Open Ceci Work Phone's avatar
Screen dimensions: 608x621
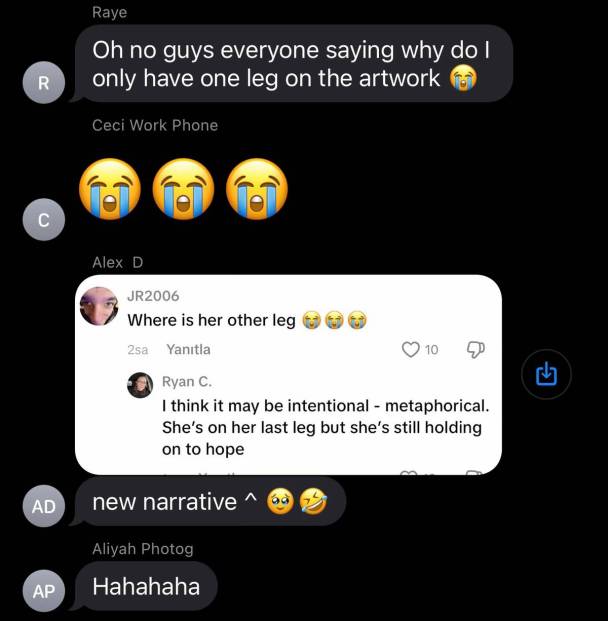[x=43, y=221]
